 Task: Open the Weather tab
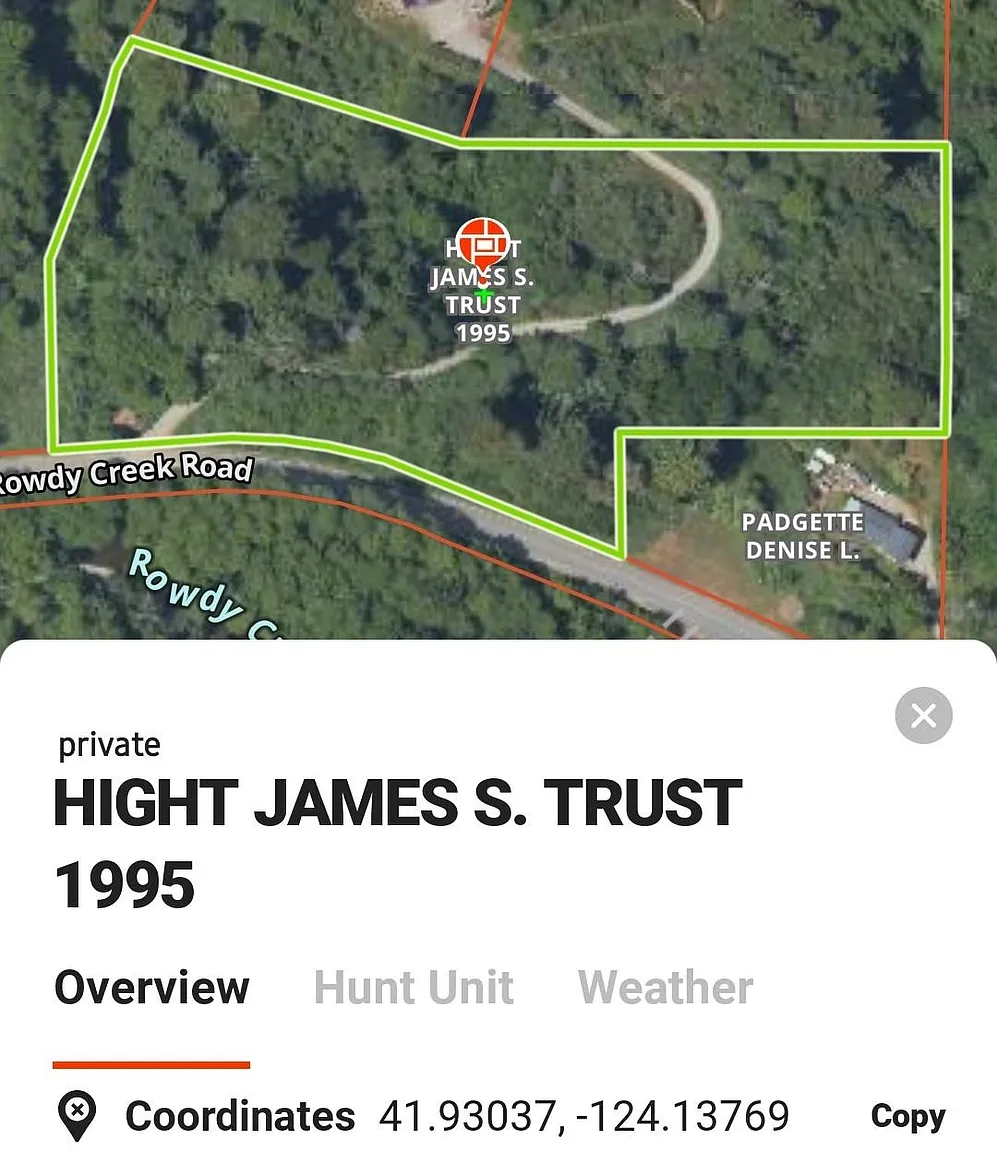(x=664, y=988)
